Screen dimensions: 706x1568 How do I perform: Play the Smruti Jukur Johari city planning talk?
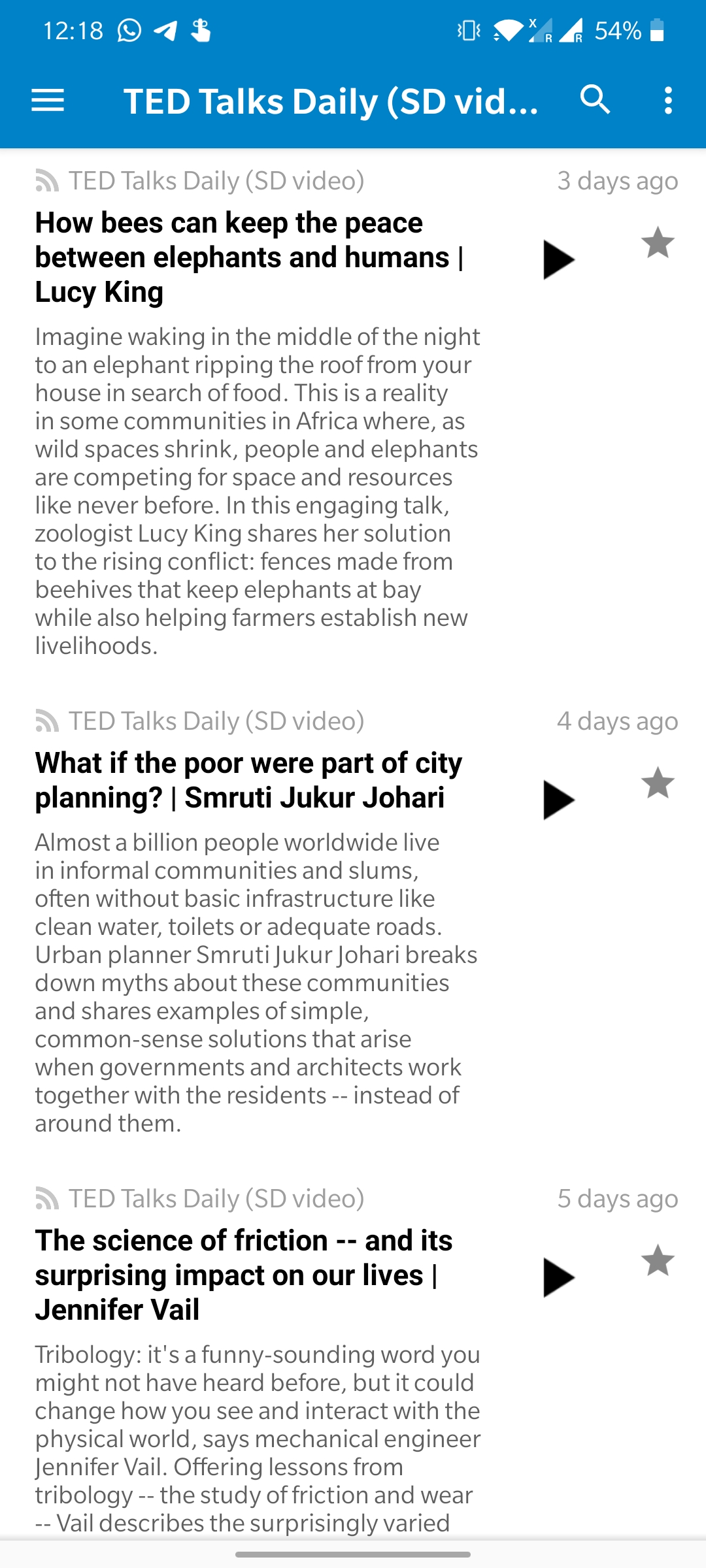click(x=558, y=800)
